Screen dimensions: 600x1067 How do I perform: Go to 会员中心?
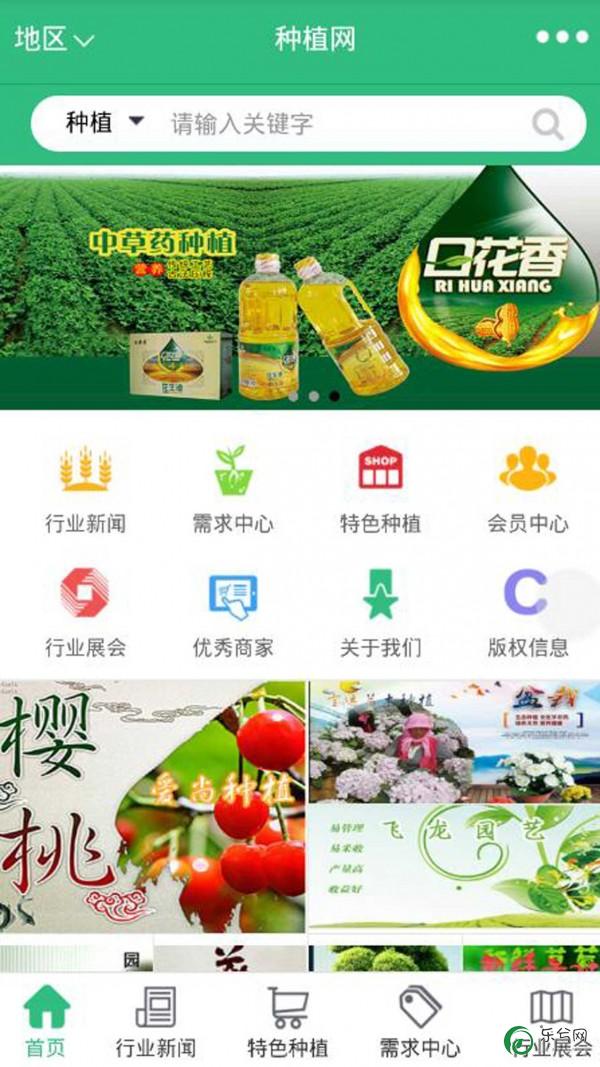click(x=527, y=489)
